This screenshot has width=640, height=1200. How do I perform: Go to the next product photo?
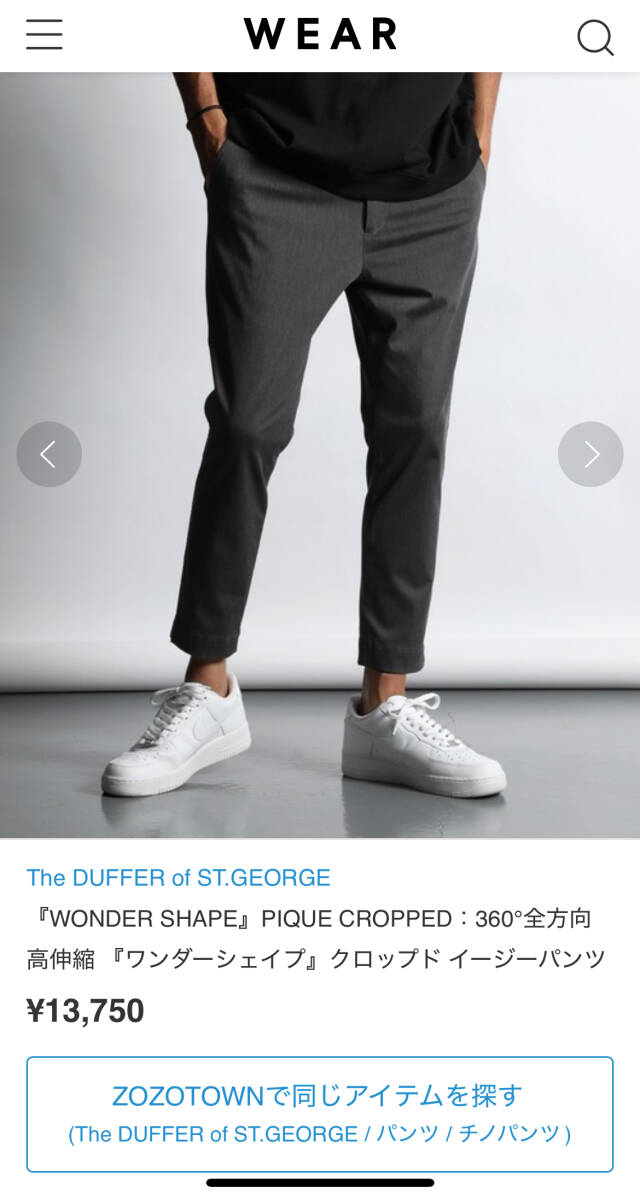(x=590, y=455)
